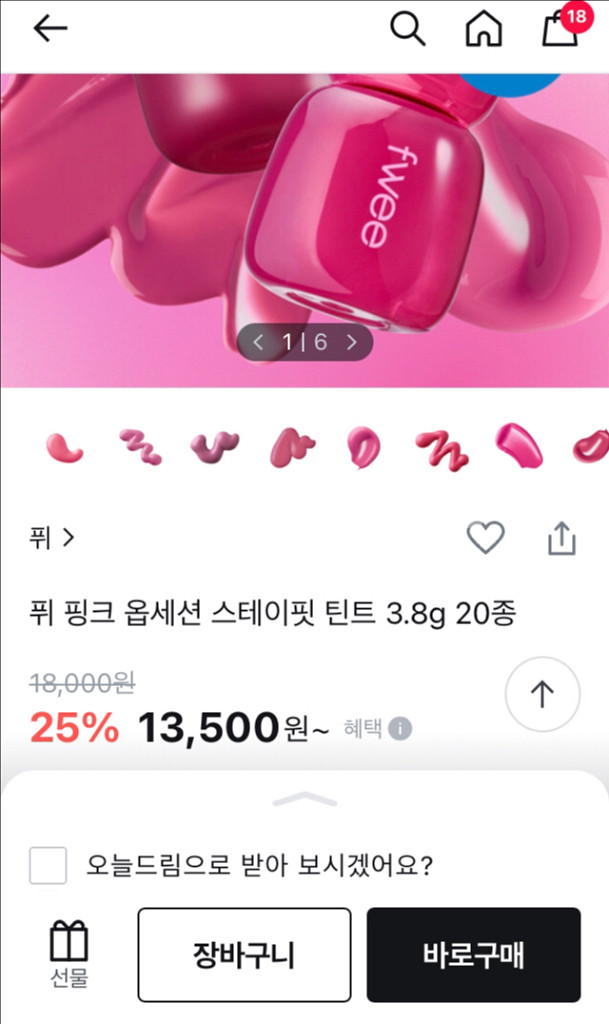Collapse the bottom purchase sheet handle
The height and width of the screenshot is (1024, 609).
click(x=304, y=799)
